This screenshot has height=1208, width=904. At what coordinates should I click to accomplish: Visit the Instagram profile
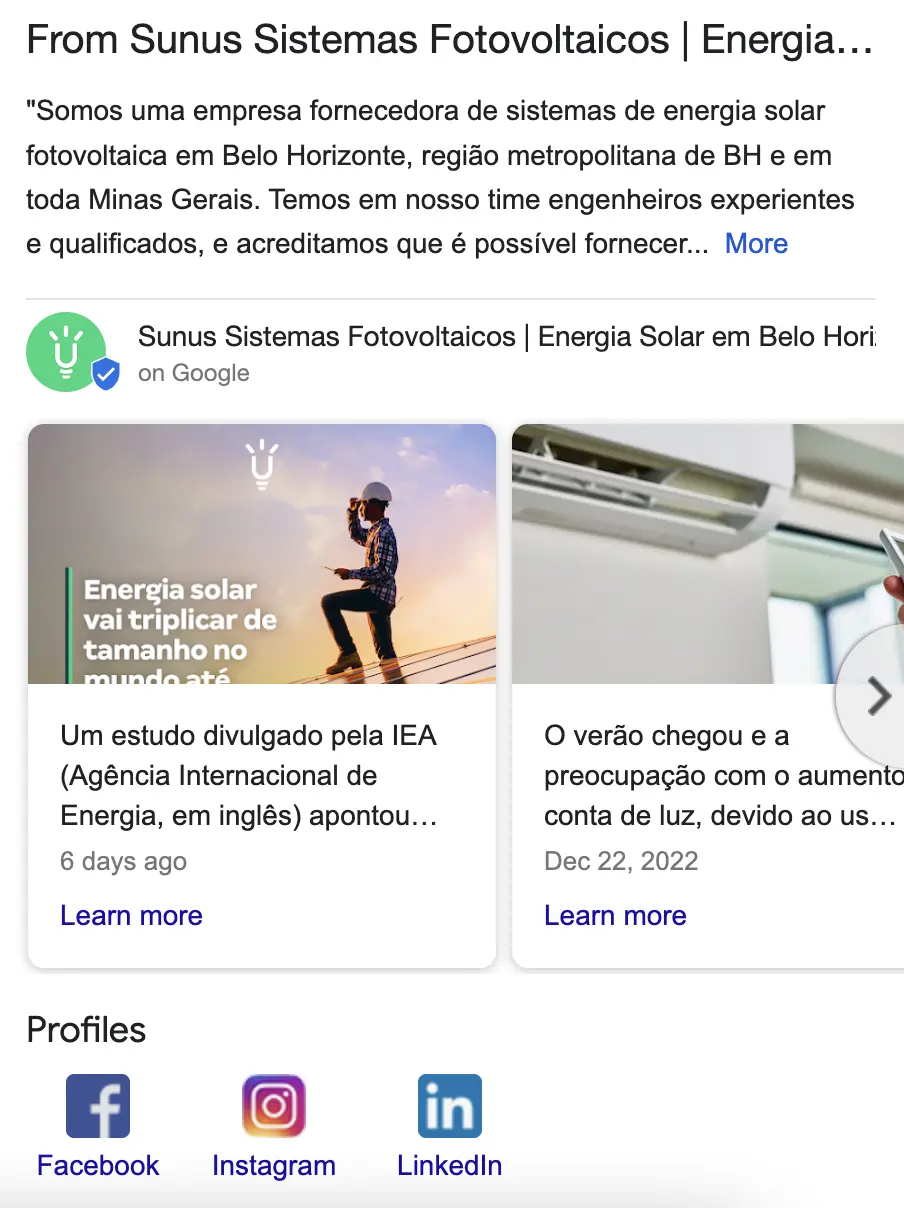pos(273,1125)
